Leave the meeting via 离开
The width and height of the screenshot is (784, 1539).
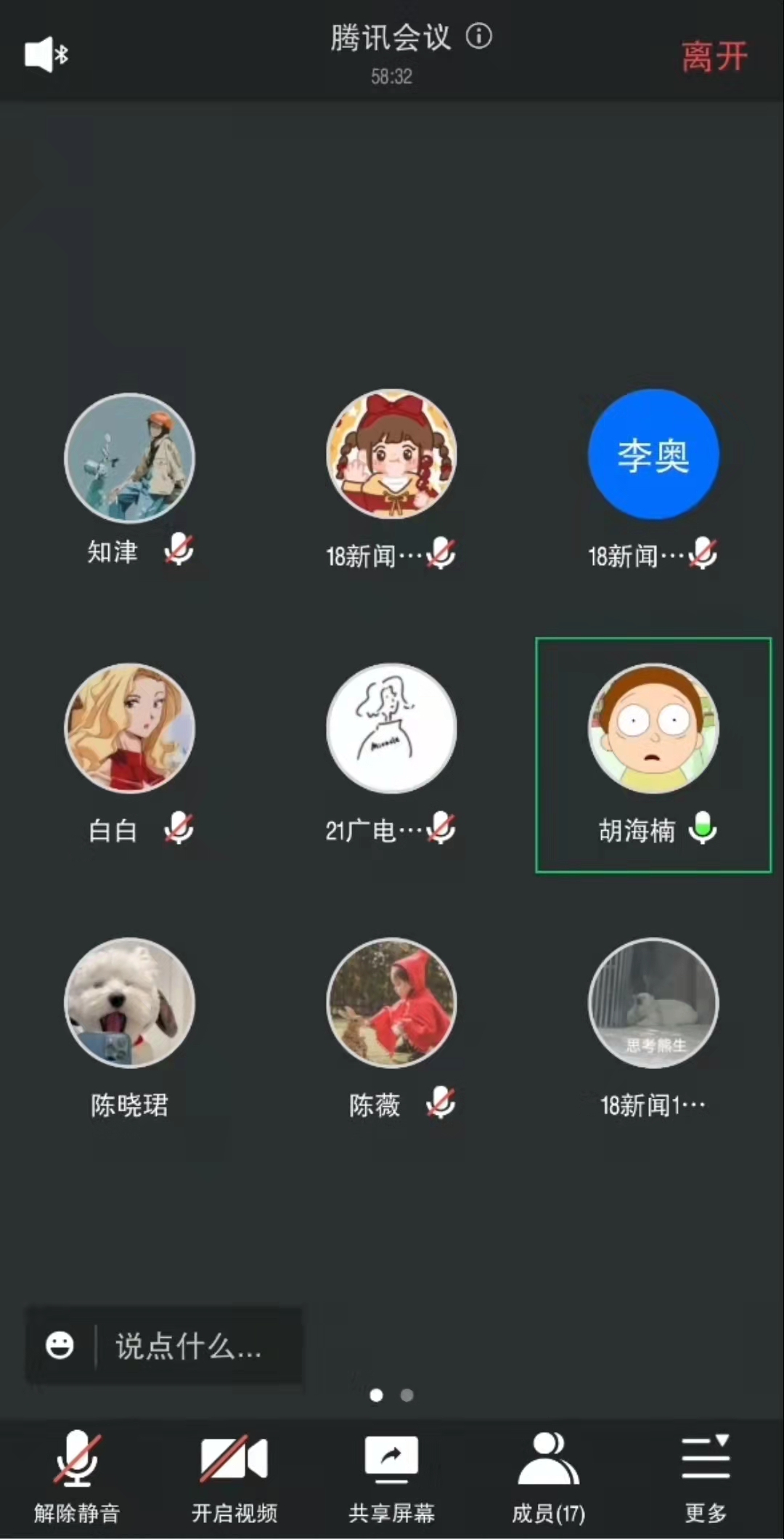pyautogui.click(x=714, y=57)
